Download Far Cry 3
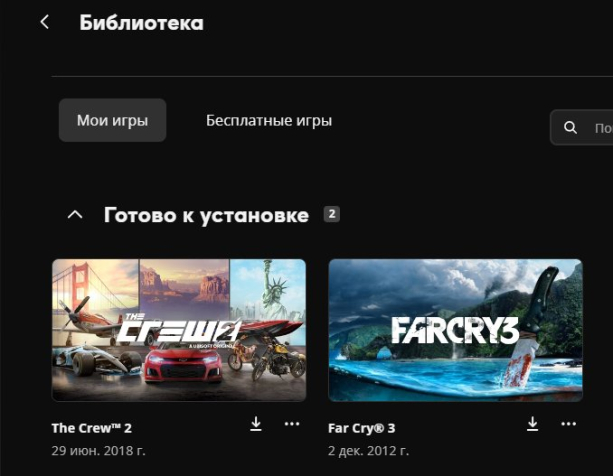 point(532,424)
